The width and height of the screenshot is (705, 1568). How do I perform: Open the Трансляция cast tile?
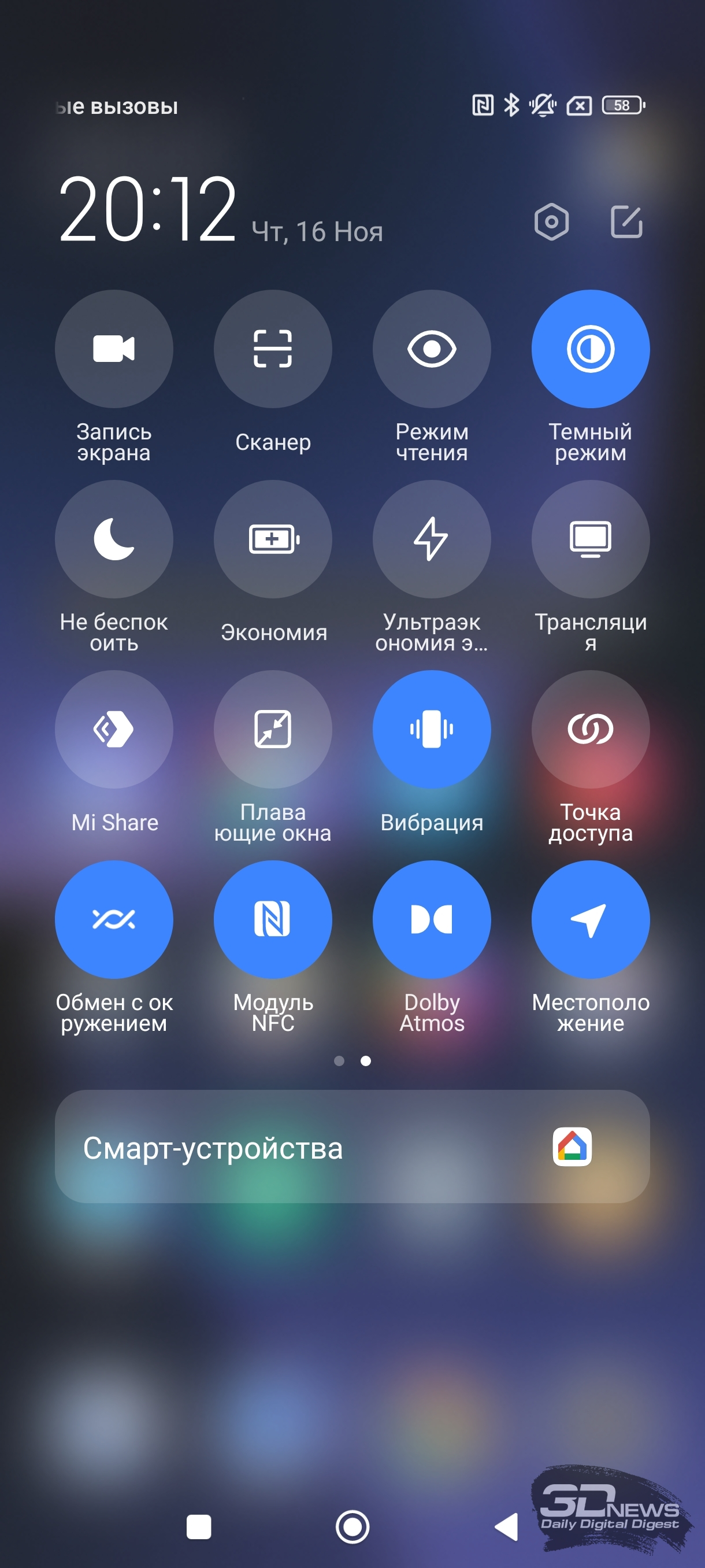point(590,539)
